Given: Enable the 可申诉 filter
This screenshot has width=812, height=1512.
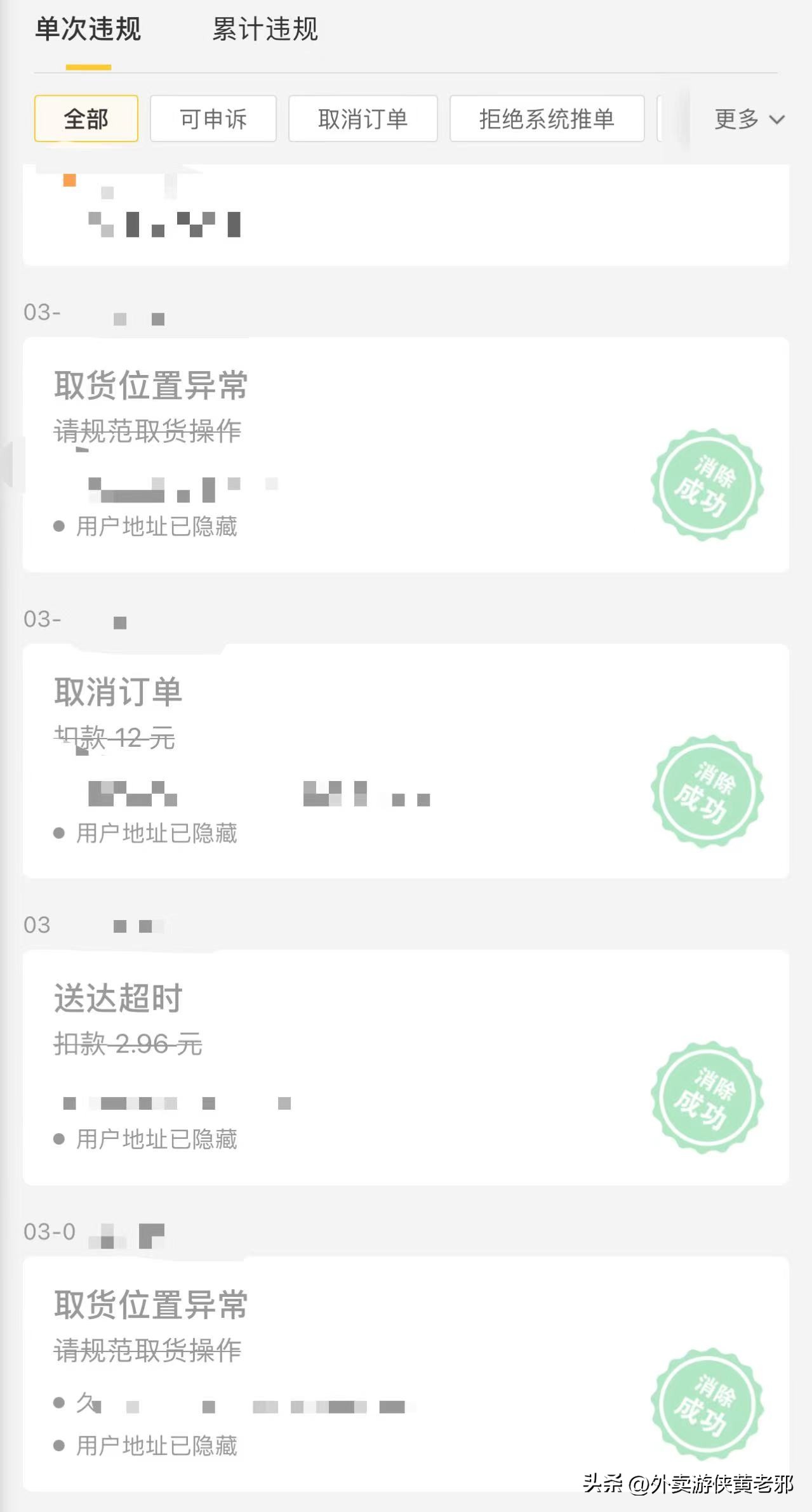Looking at the screenshot, I should 212,118.
